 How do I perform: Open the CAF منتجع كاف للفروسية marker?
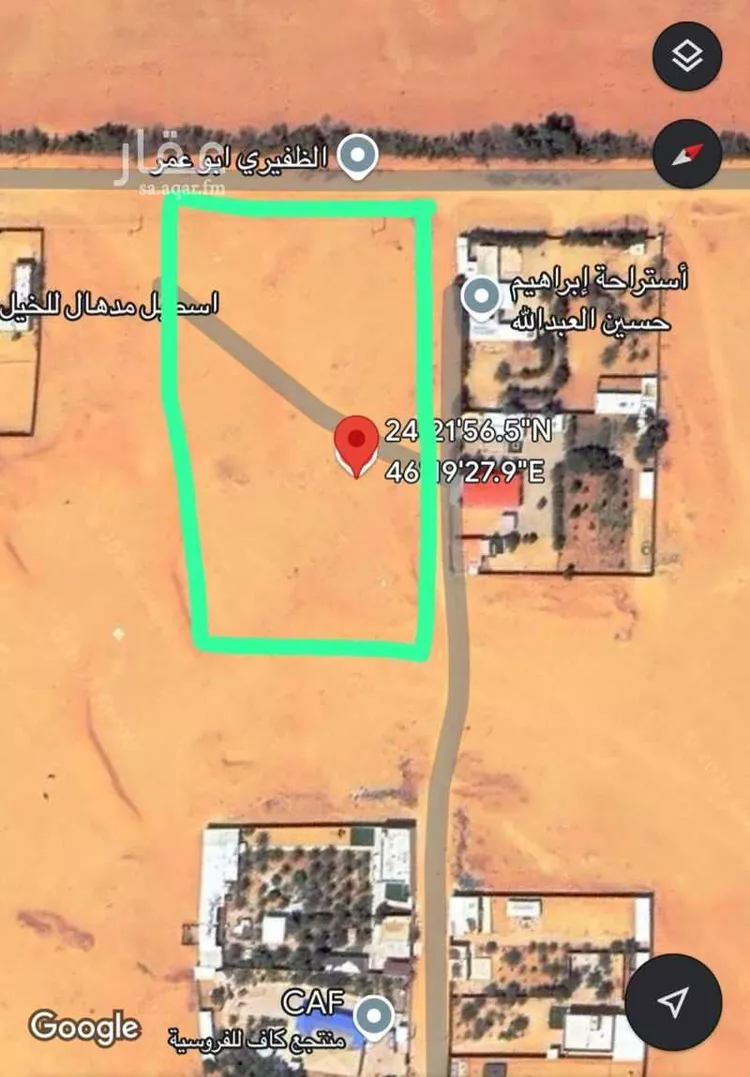tap(376, 1016)
